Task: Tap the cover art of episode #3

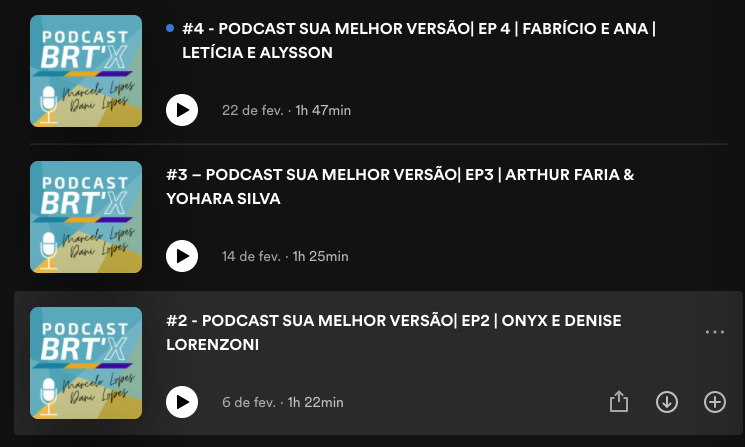Action: (x=86, y=217)
